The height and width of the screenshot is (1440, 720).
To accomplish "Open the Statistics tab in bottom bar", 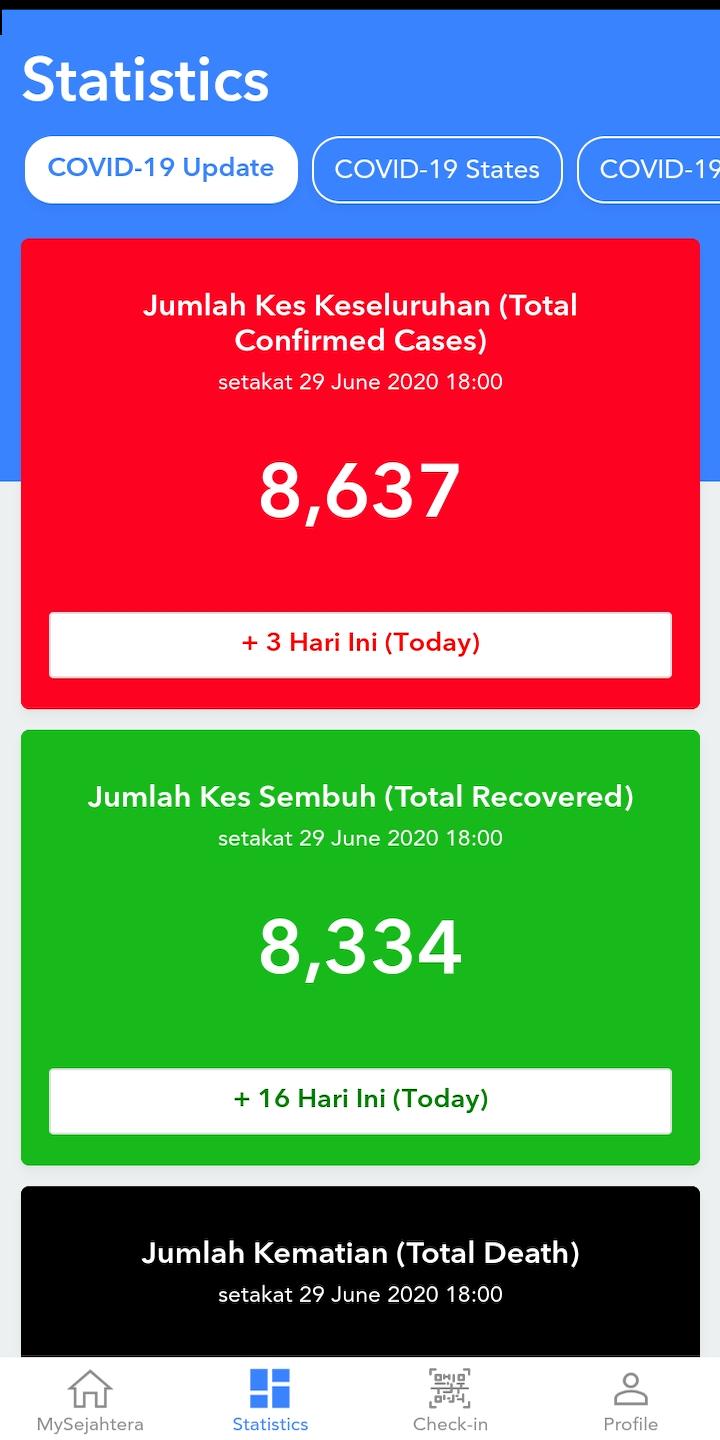I will click(270, 1400).
